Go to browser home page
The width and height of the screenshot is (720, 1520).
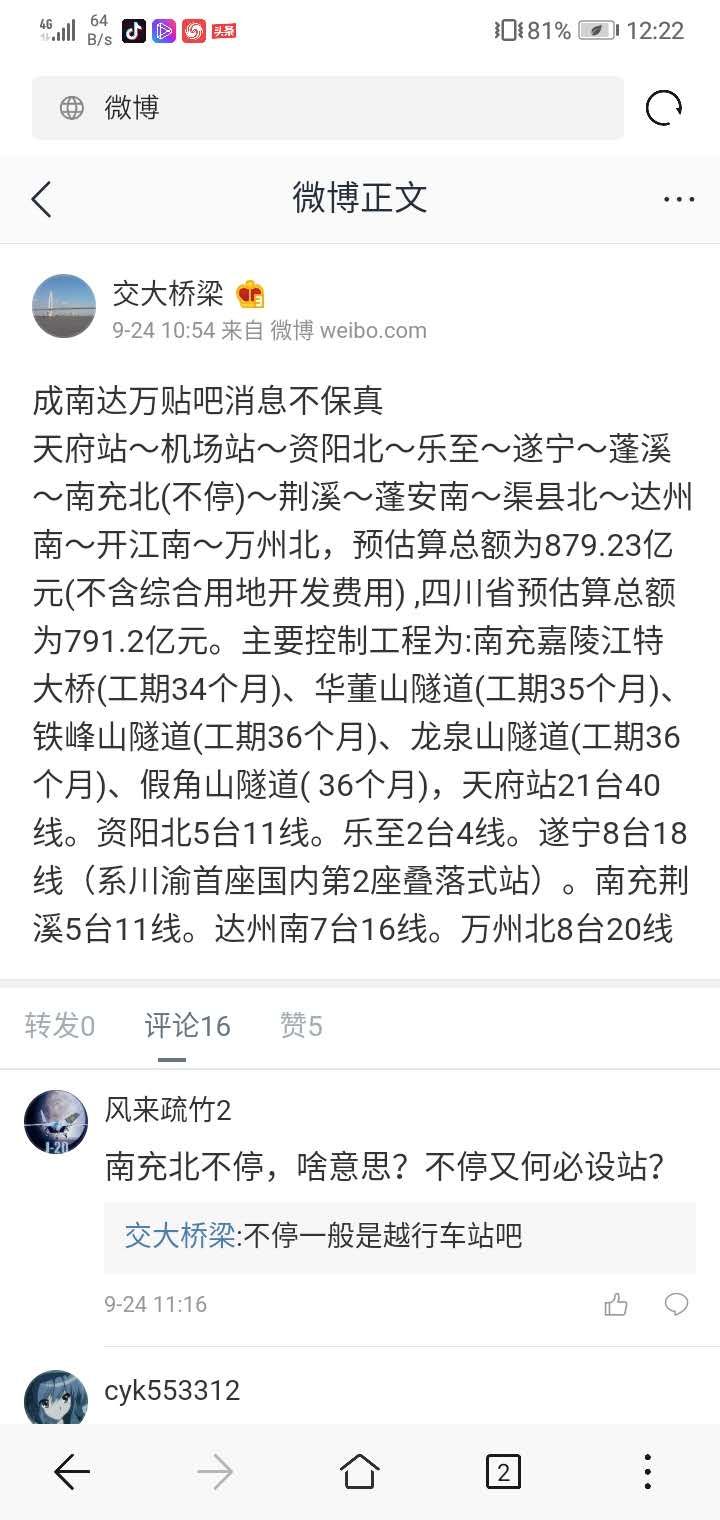tap(359, 1472)
